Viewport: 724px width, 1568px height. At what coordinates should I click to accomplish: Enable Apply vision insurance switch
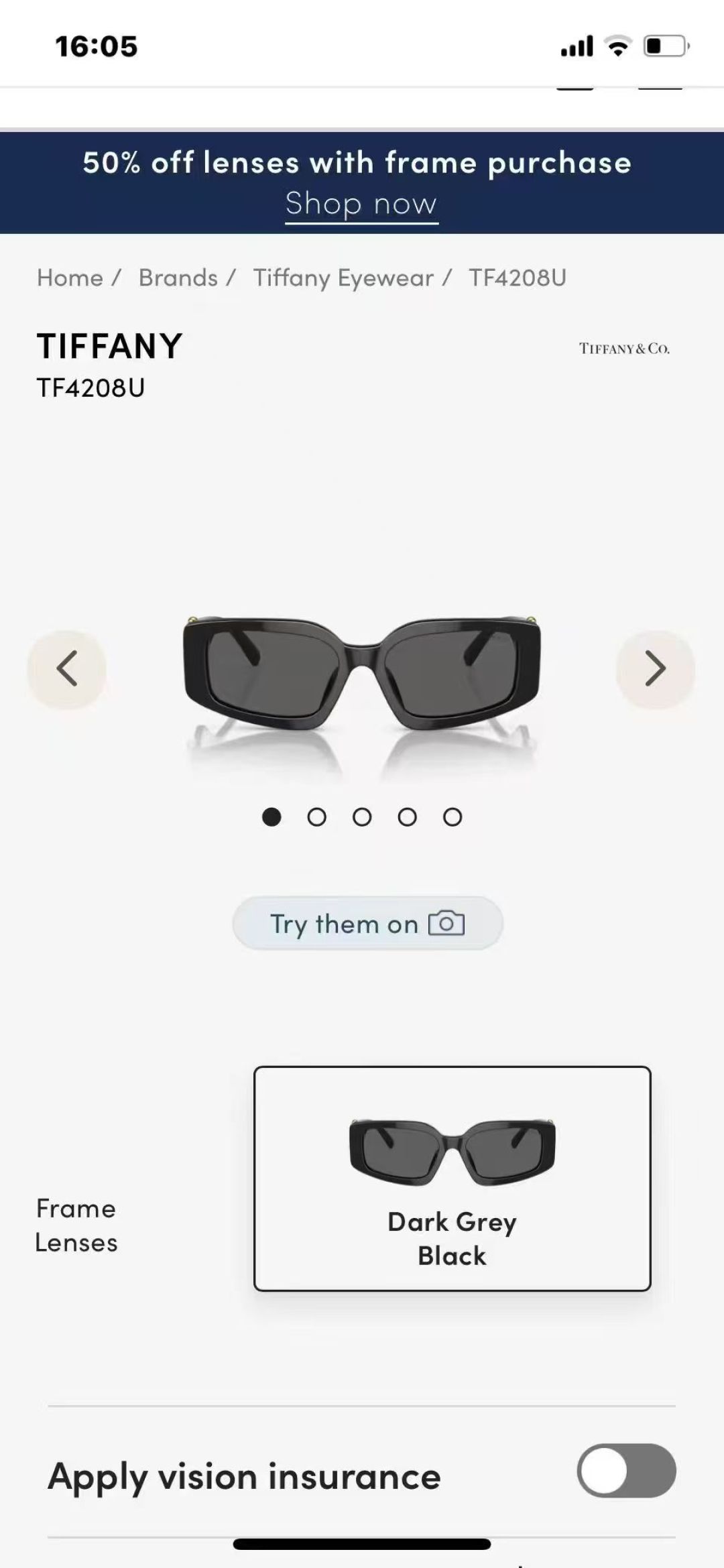(626, 1470)
